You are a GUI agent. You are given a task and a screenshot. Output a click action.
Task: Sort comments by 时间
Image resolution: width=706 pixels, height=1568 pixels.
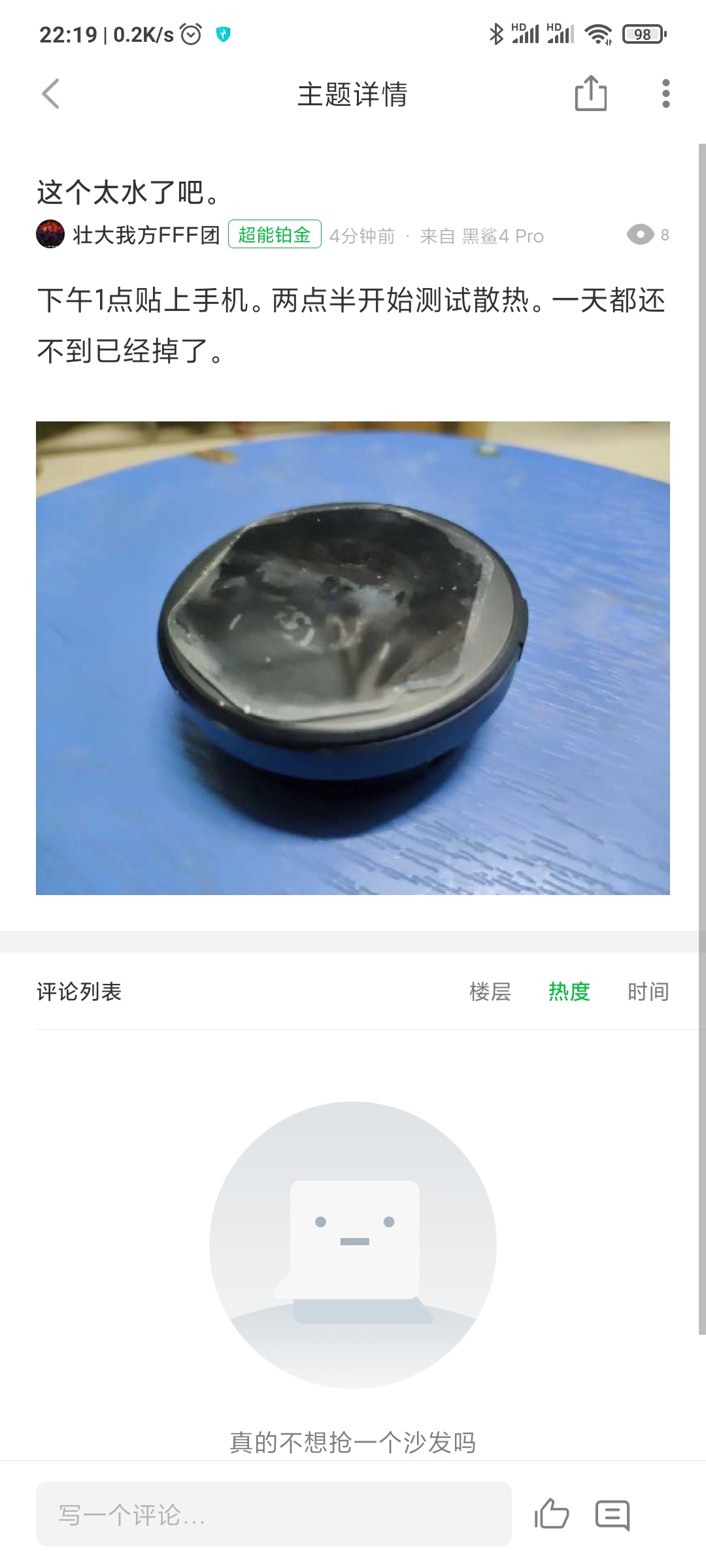tap(648, 992)
